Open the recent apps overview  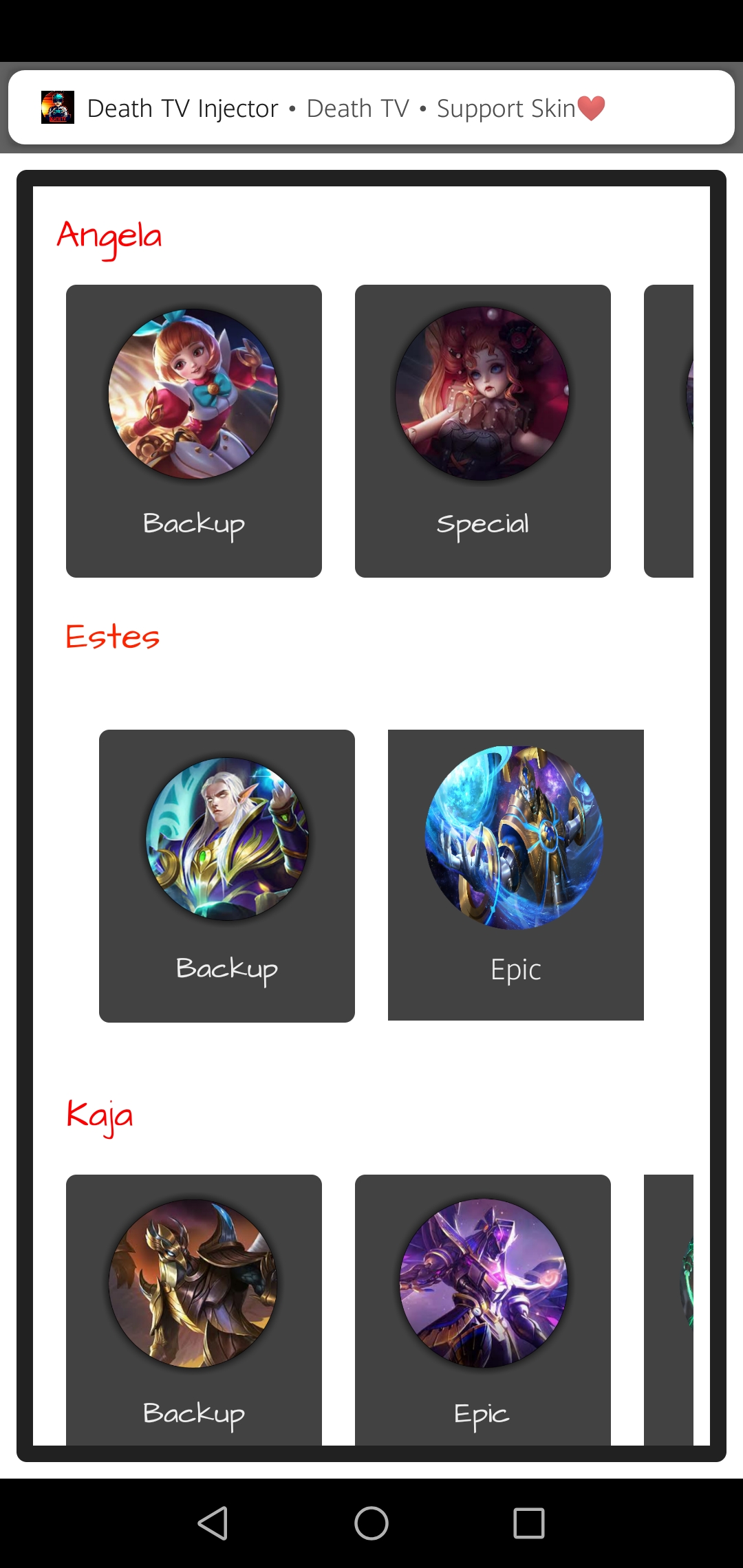[x=529, y=1523]
